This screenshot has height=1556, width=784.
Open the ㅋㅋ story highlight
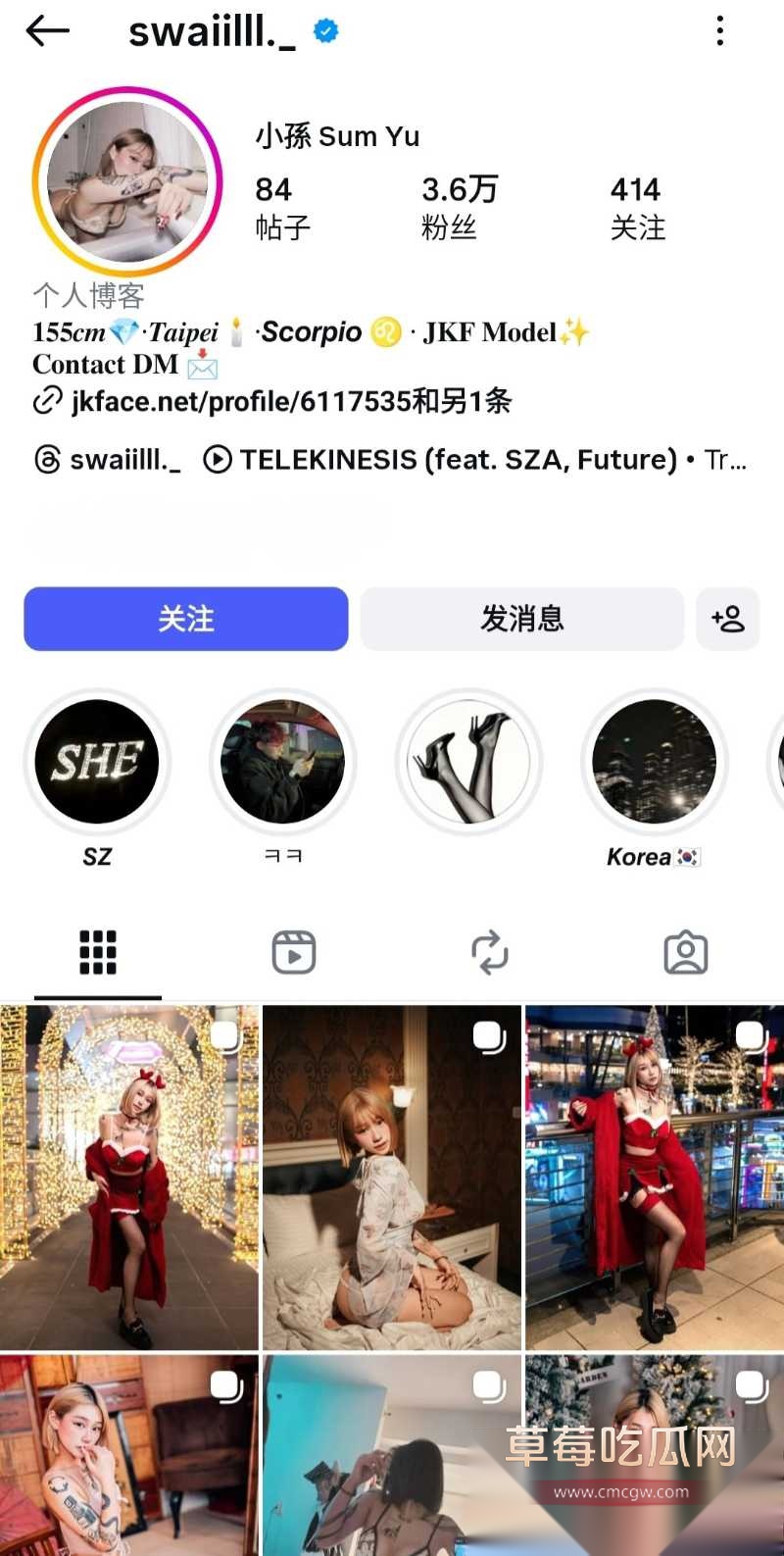[282, 763]
